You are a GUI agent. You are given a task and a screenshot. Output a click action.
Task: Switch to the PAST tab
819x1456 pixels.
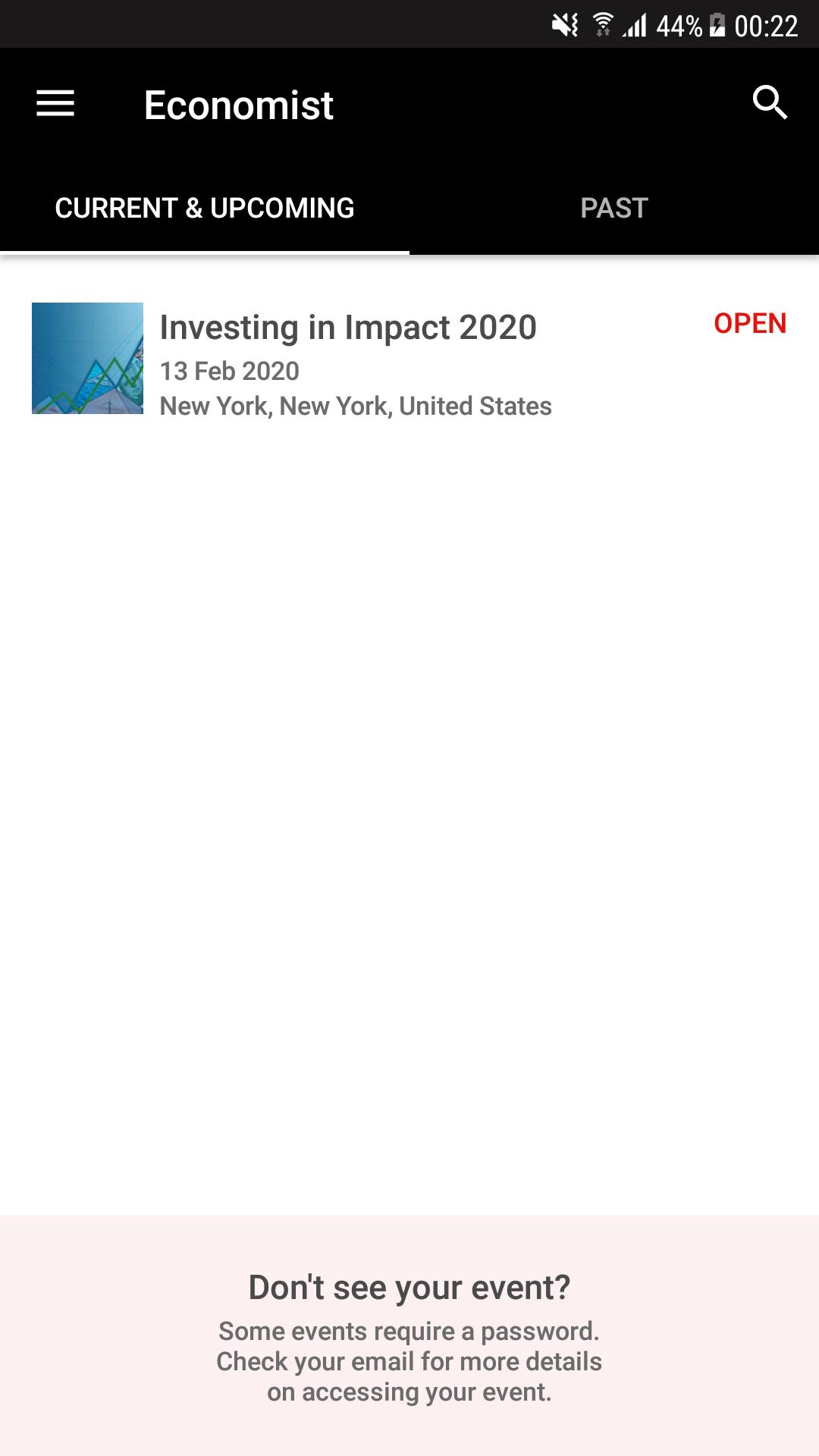point(613,207)
